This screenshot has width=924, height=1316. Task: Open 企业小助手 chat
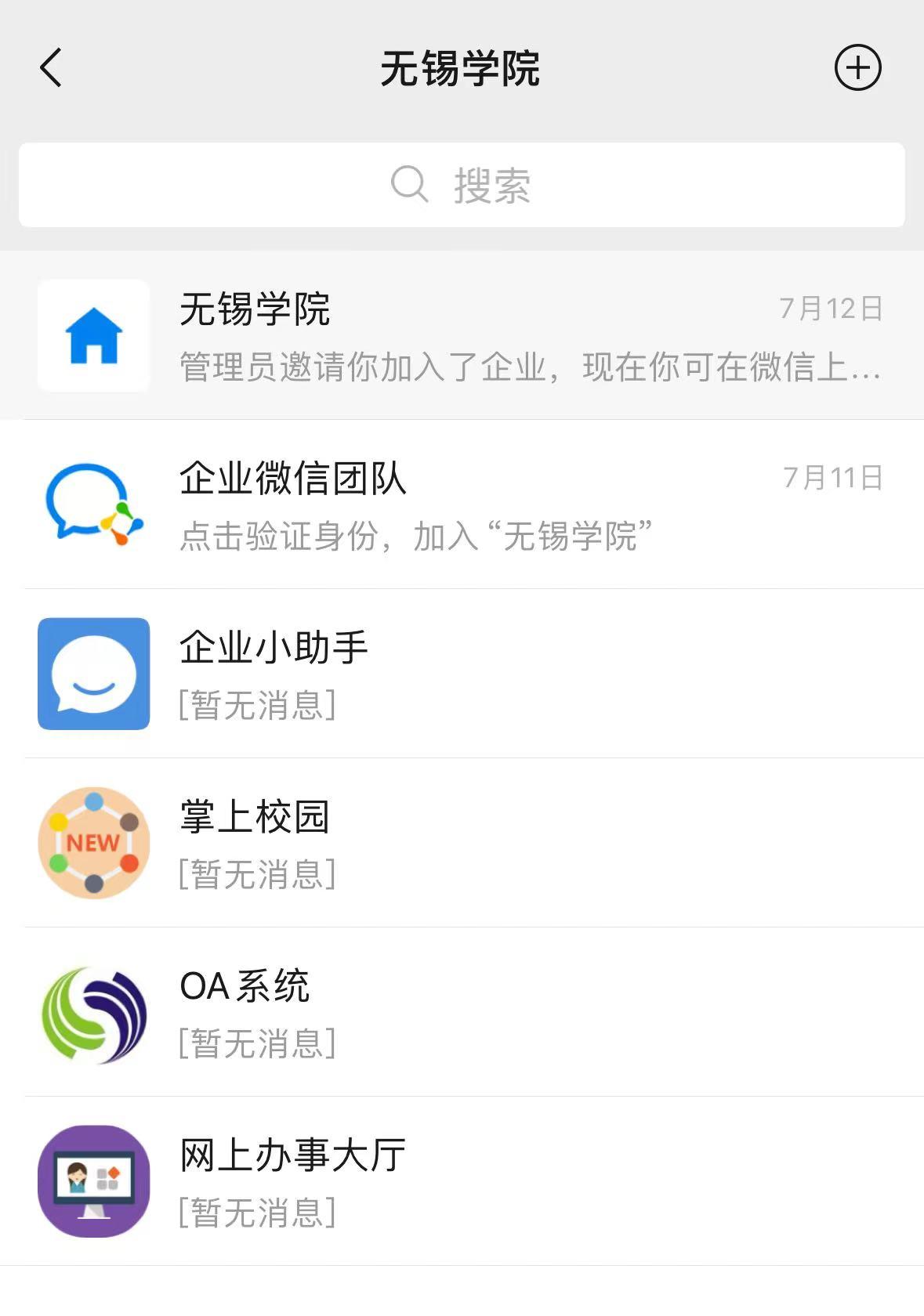(462, 674)
